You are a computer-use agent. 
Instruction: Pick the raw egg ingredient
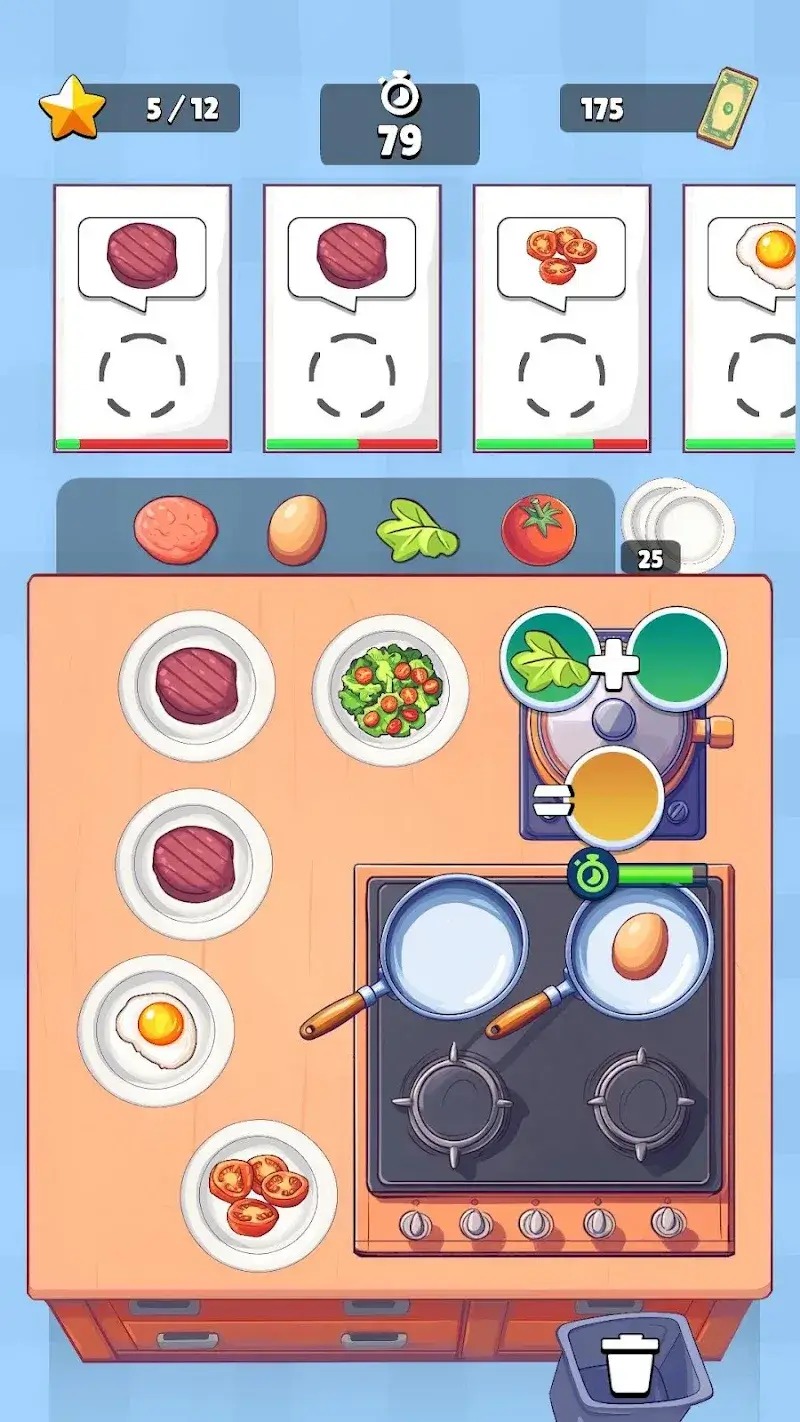[297, 529]
